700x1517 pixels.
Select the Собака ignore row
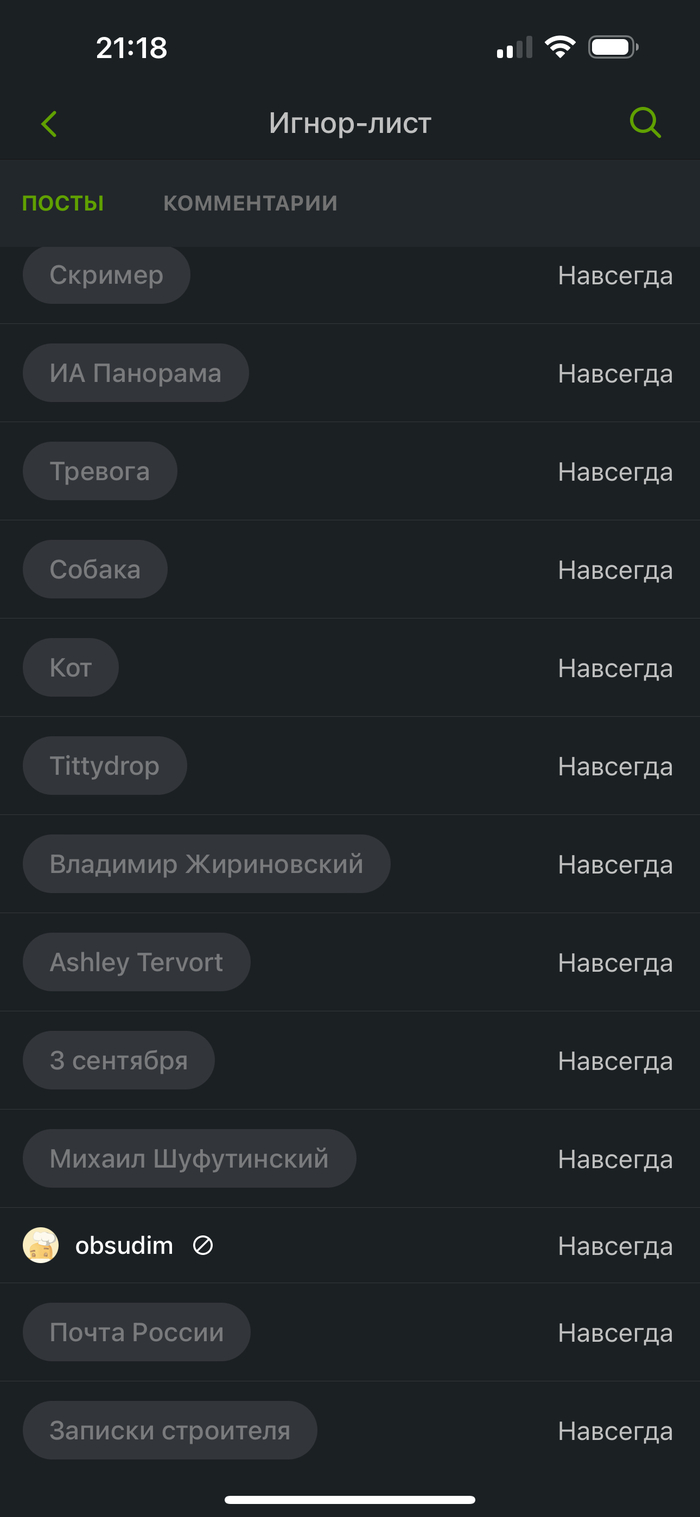(95, 569)
